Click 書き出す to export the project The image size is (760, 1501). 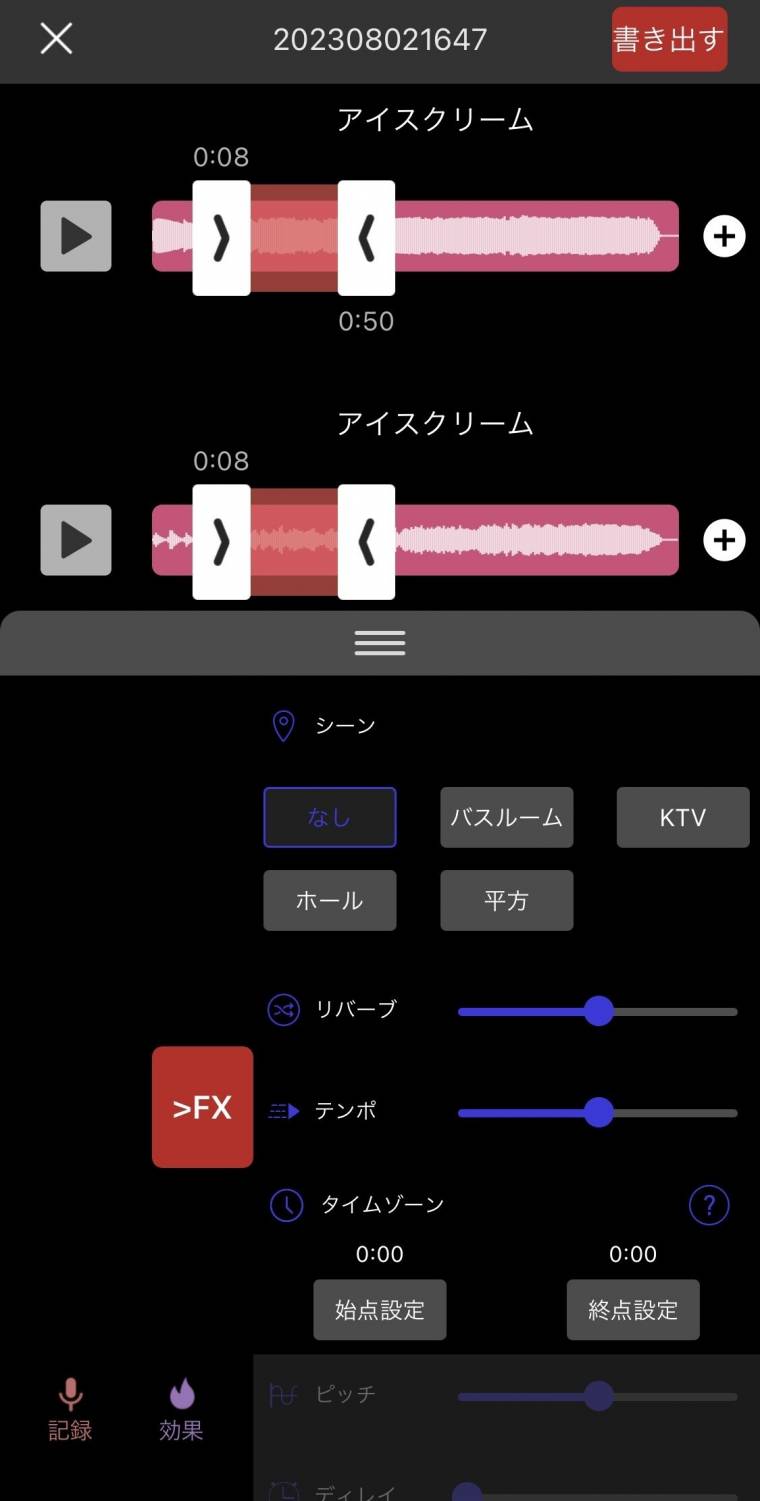[x=669, y=39]
